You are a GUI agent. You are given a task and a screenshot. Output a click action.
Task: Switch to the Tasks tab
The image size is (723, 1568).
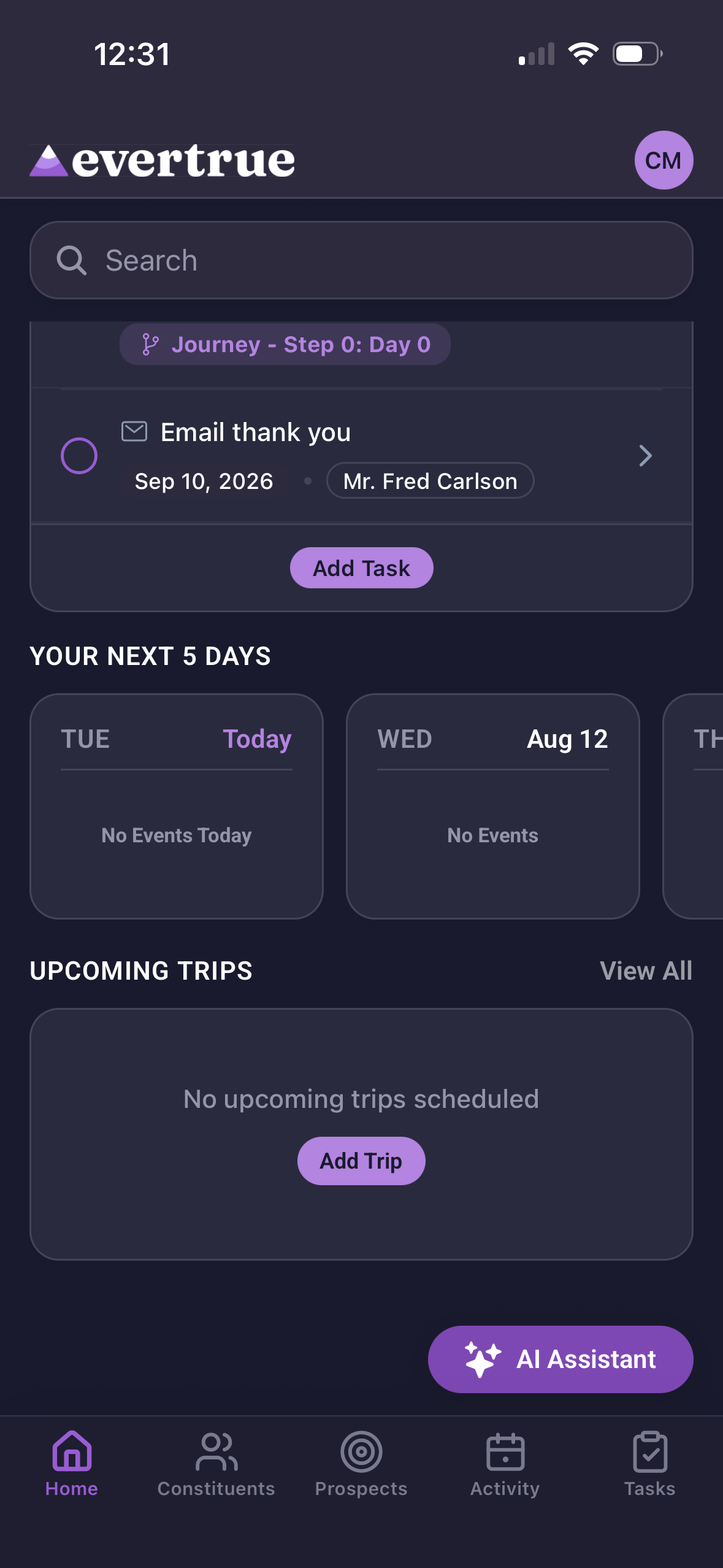650,1464
